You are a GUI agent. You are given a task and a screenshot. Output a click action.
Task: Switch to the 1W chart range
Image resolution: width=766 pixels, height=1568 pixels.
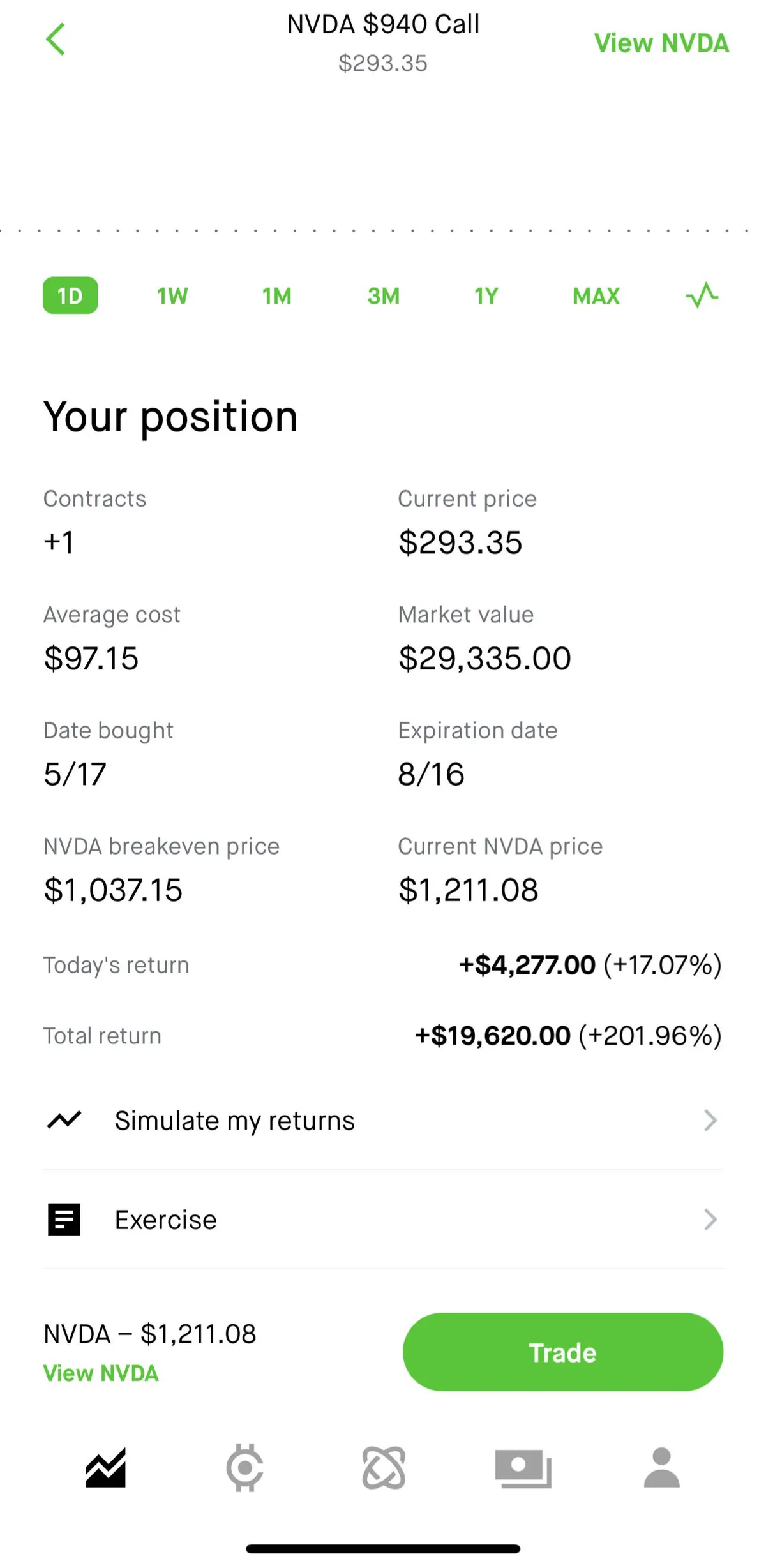click(172, 295)
